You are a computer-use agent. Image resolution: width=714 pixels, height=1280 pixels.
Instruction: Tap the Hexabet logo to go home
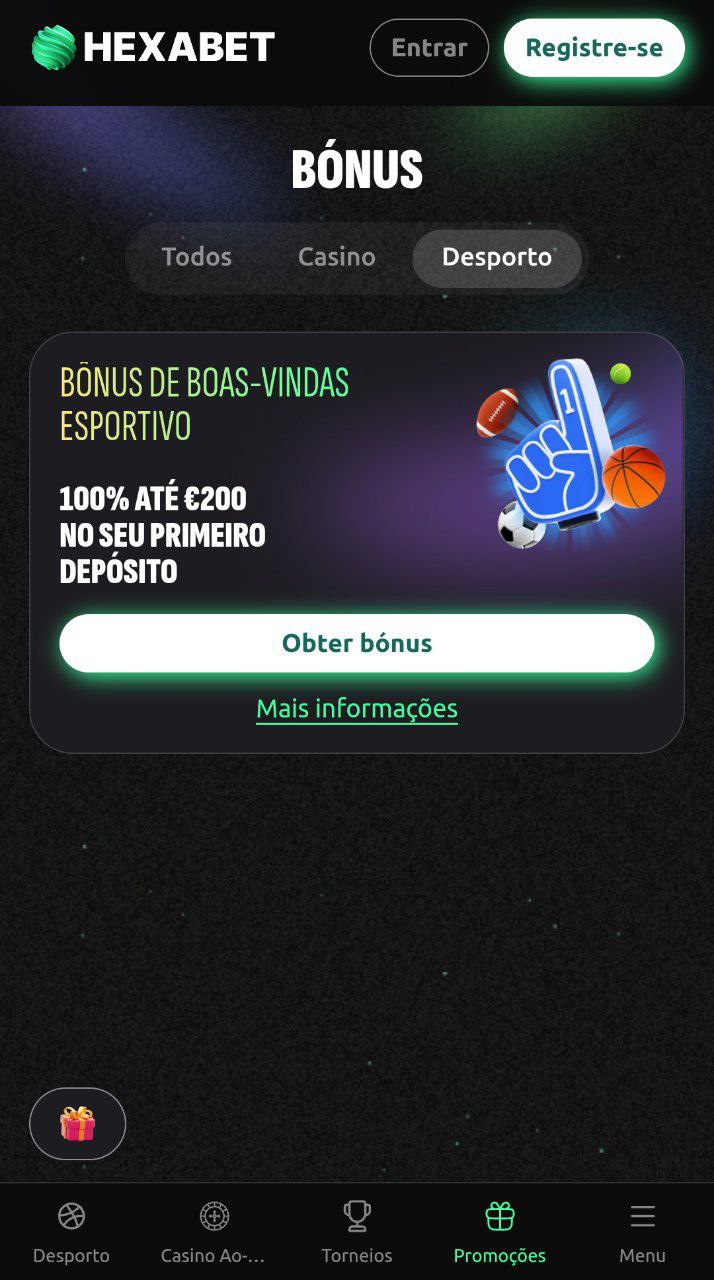coord(153,47)
